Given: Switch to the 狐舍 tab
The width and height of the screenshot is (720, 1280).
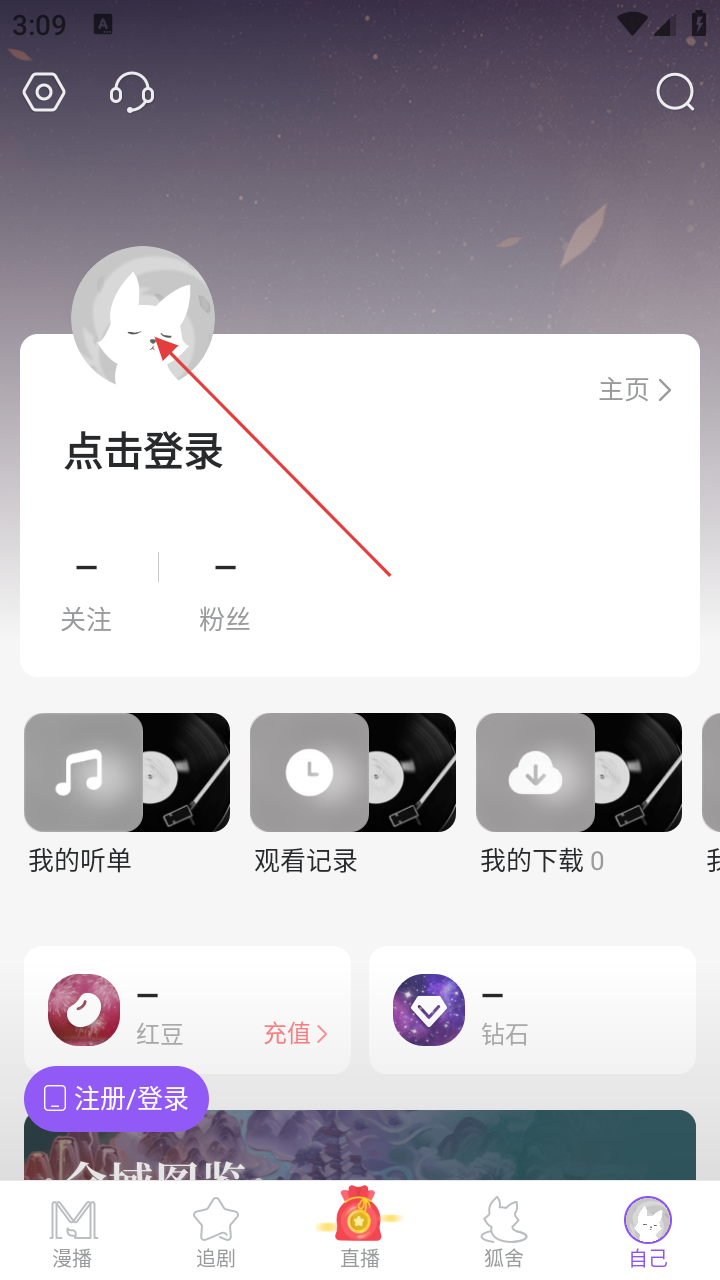Looking at the screenshot, I should 503,1232.
